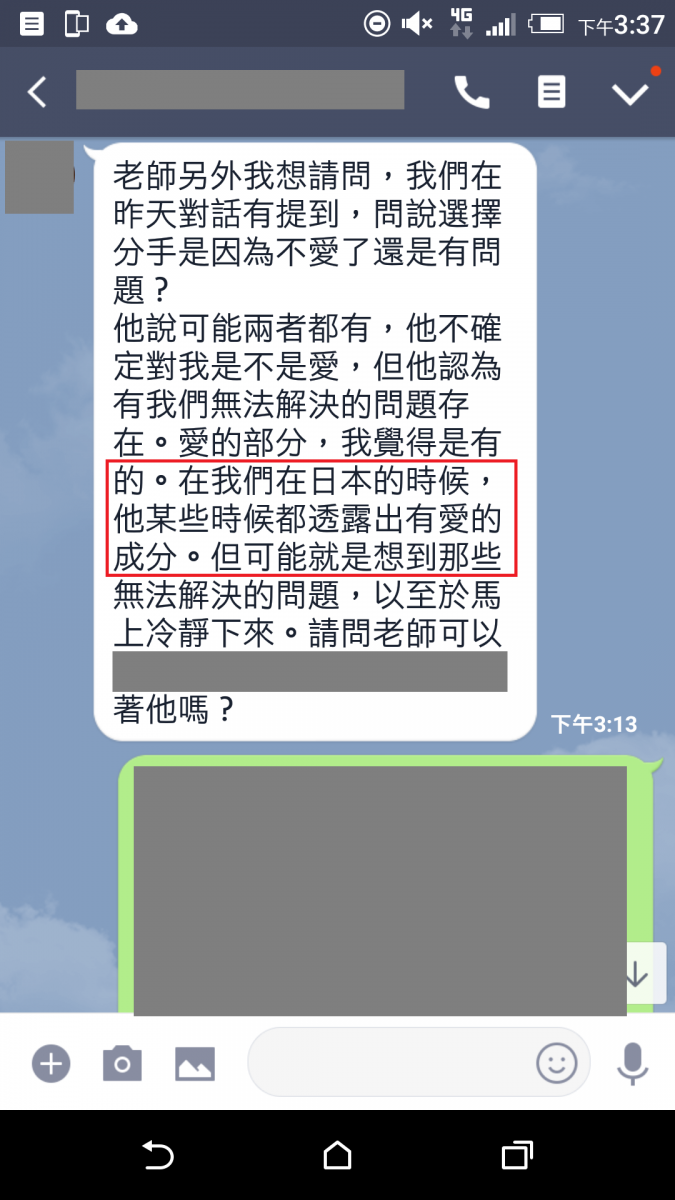Tap the system home button
This screenshot has height=1200, width=675.
coord(338,1156)
